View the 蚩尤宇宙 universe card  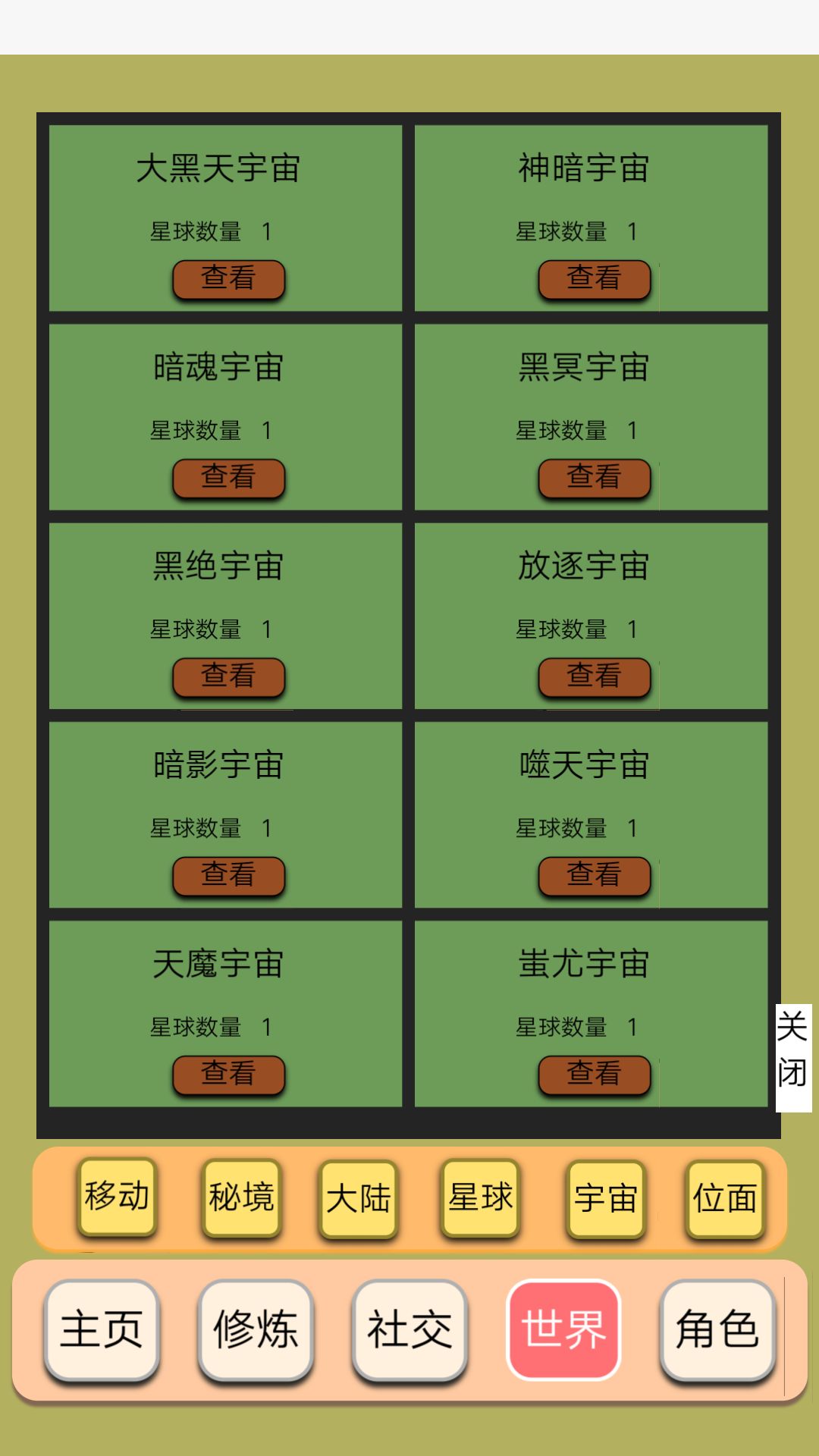pos(594,1075)
